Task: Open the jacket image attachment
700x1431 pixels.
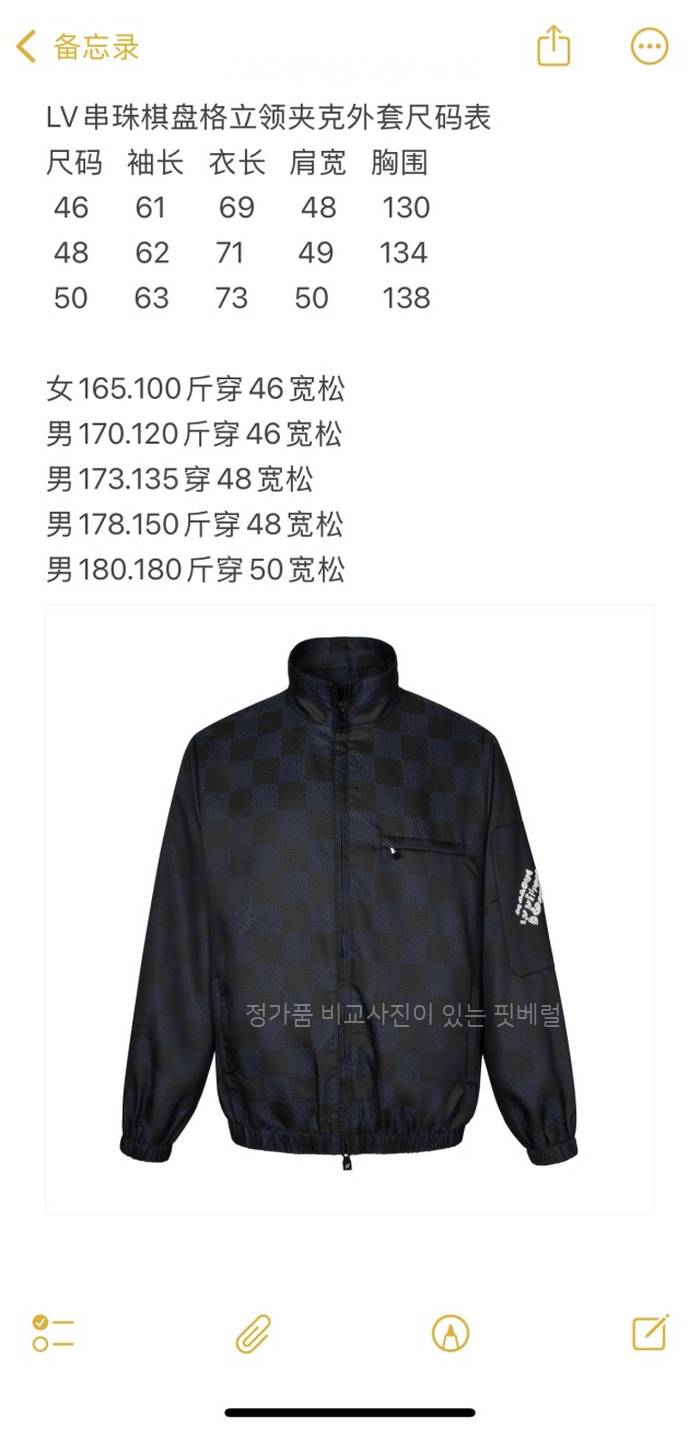Action: tap(350, 908)
